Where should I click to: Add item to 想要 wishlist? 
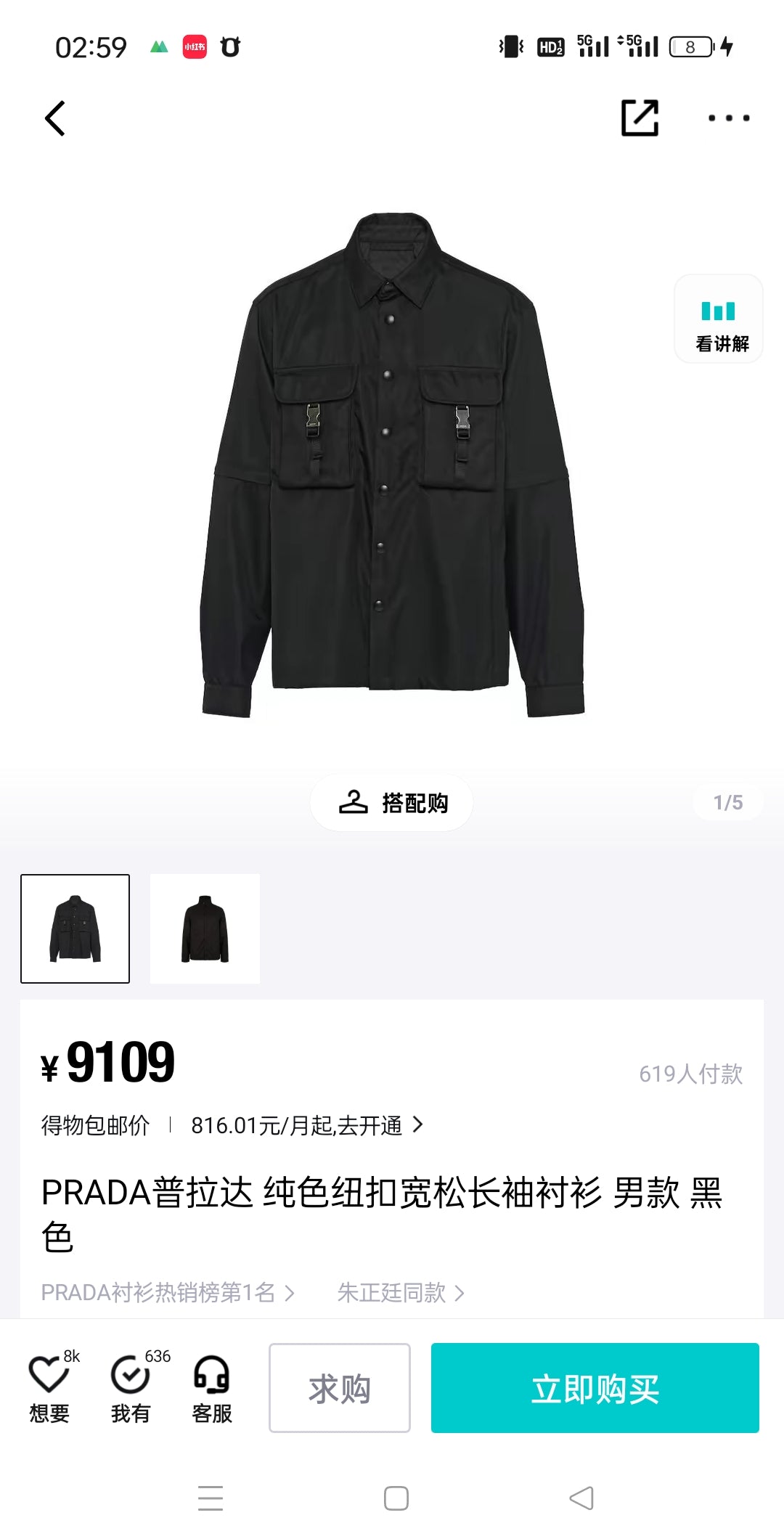point(49,1388)
